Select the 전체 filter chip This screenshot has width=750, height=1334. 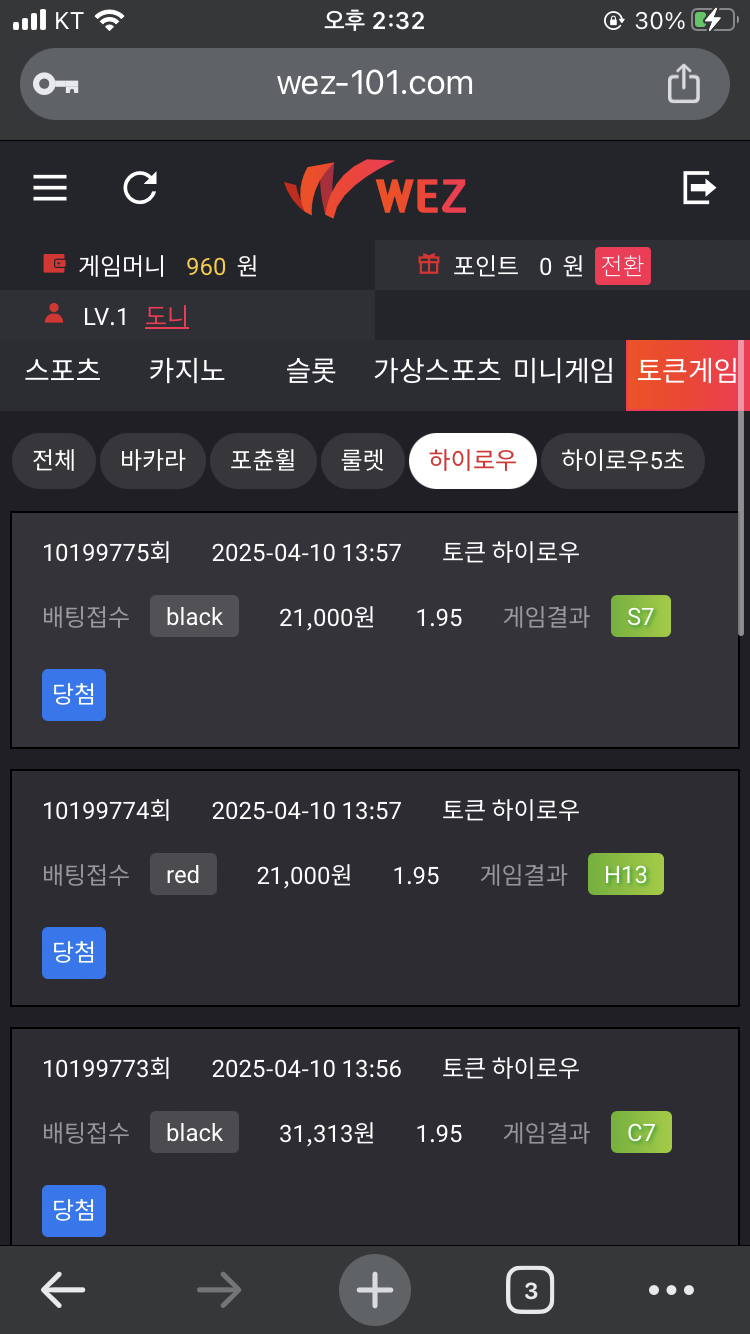point(54,461)
